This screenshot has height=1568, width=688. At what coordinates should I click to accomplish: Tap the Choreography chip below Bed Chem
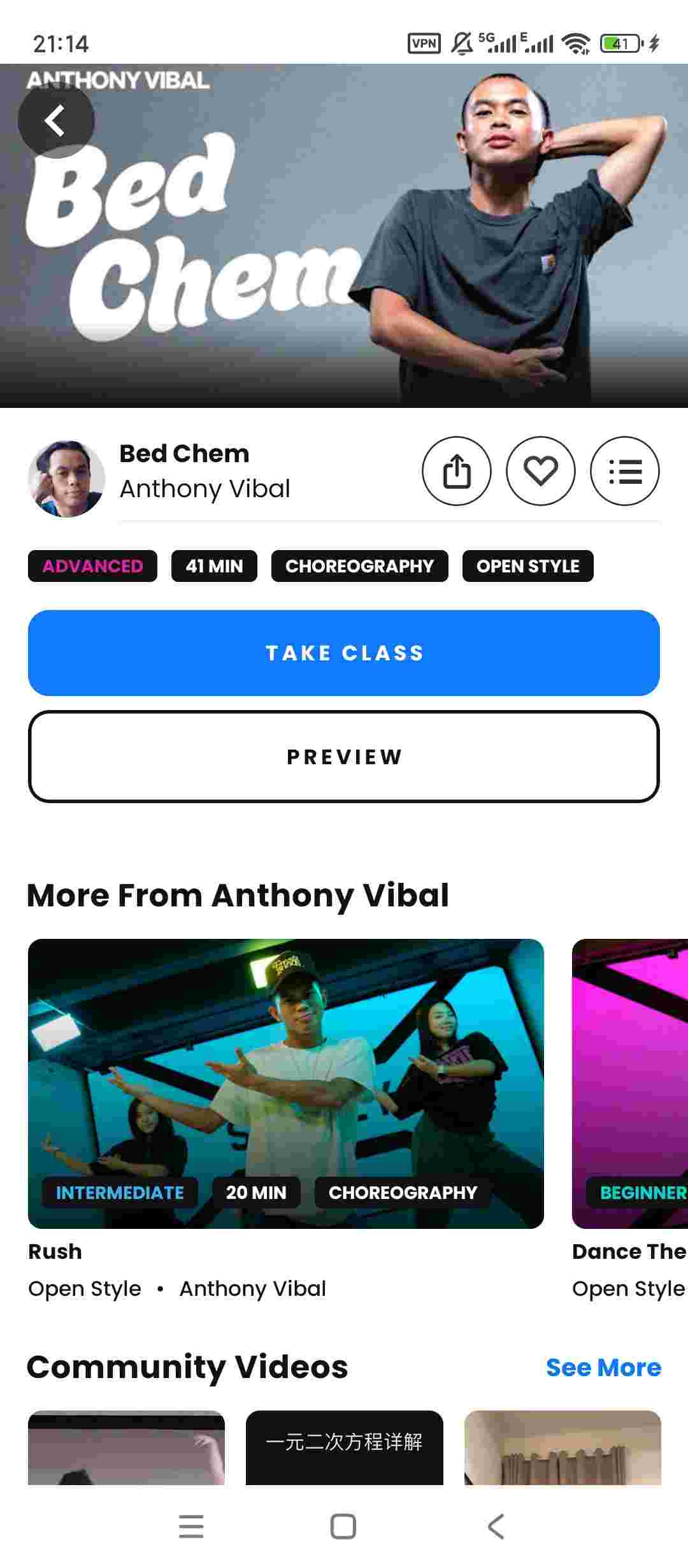coord(359,566)
